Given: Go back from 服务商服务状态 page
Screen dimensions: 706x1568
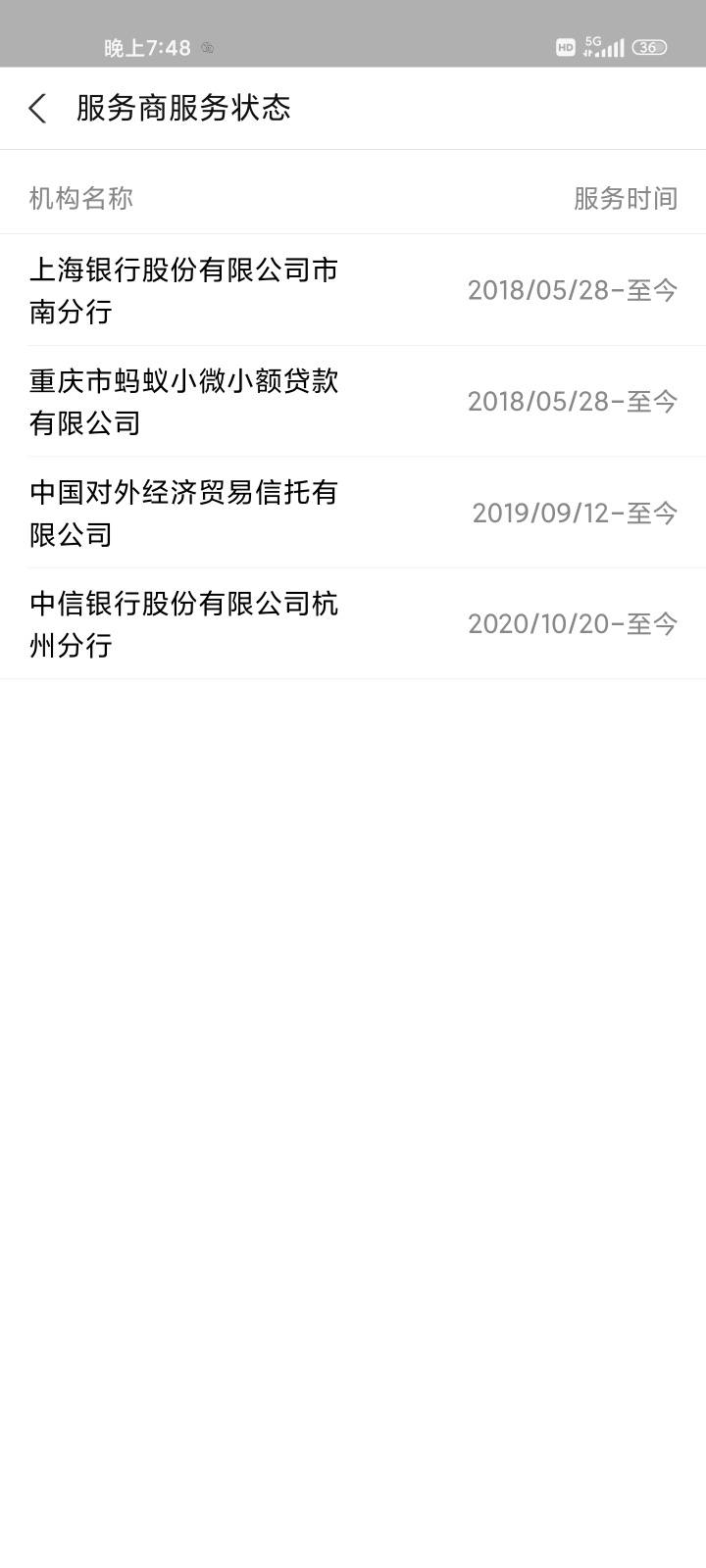Looking at the screenshot, I should (37, 108).
